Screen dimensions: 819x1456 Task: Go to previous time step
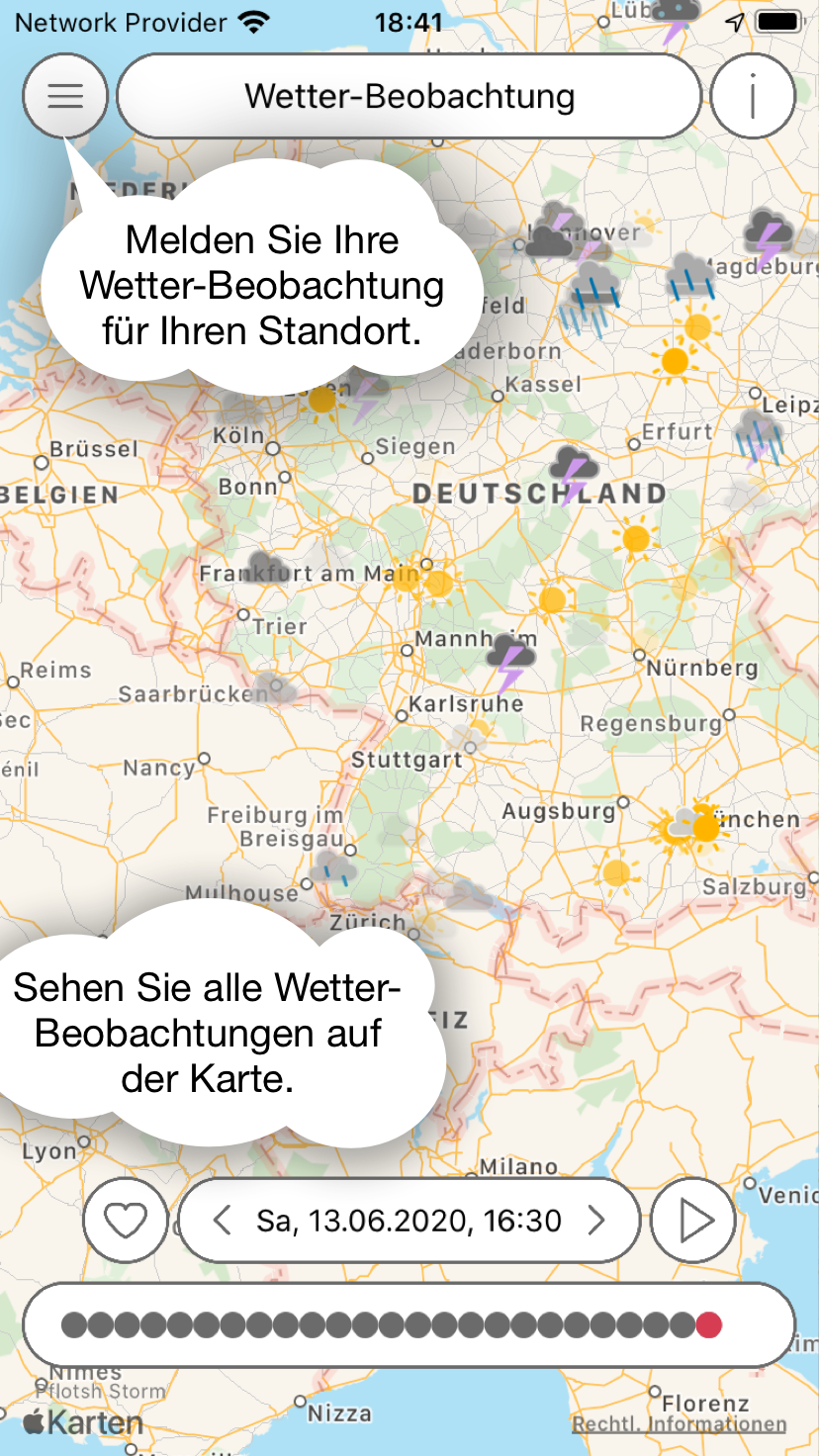point(223,1221)
